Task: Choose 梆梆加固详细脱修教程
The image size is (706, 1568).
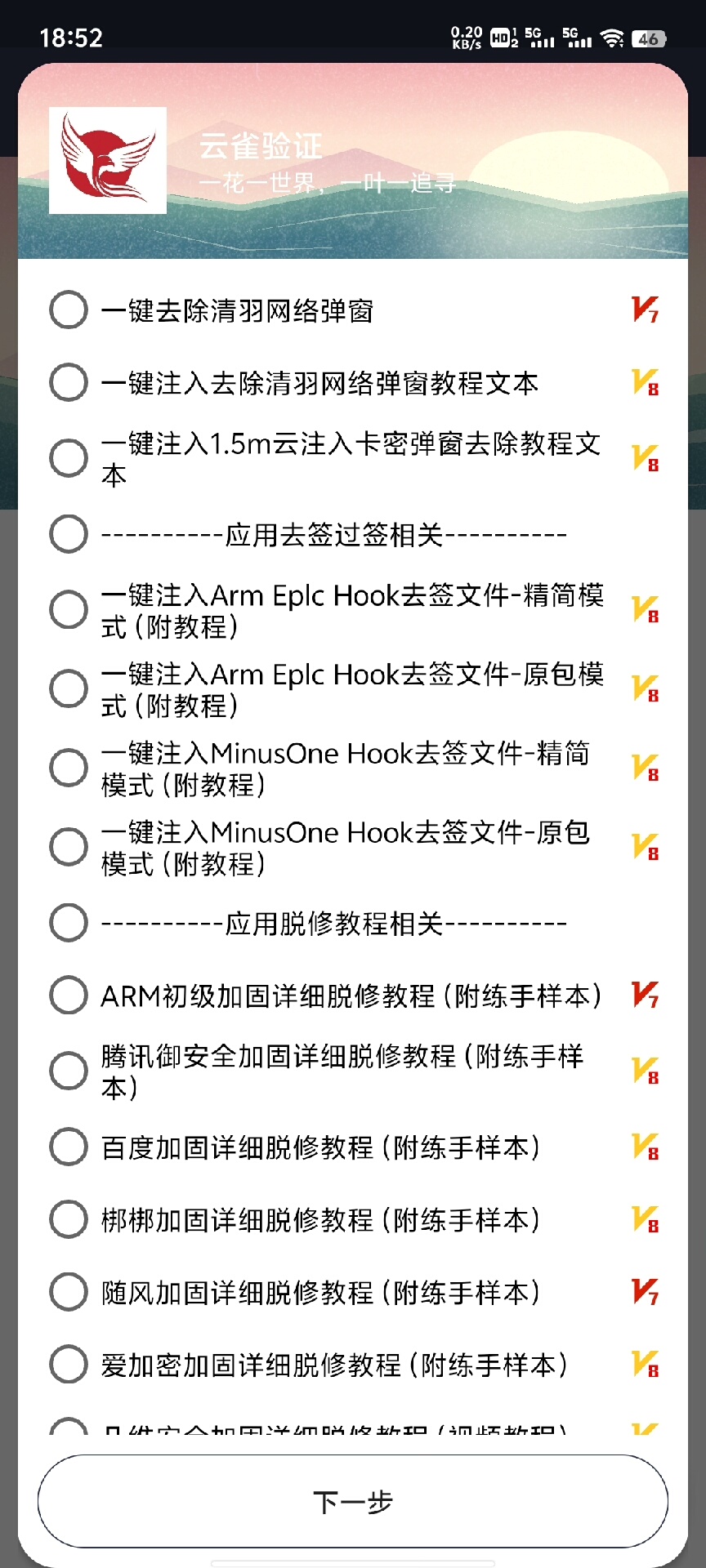Action: click(69, 1219)
